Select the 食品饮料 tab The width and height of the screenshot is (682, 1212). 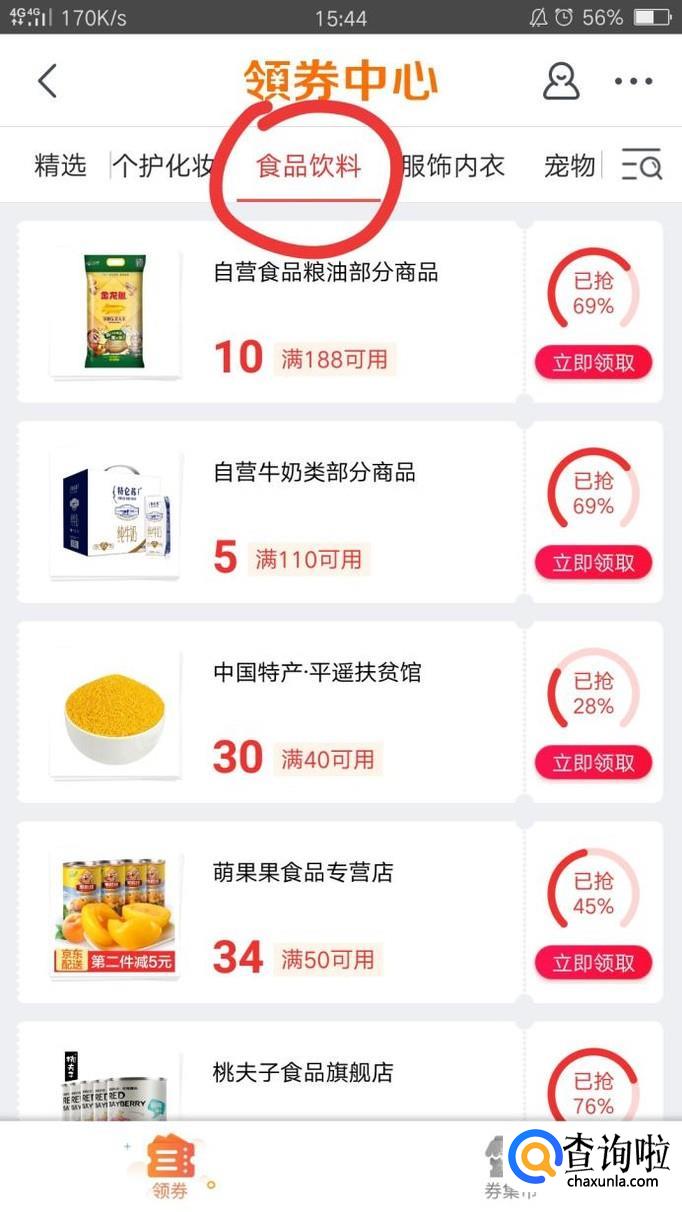click(309, 165)
